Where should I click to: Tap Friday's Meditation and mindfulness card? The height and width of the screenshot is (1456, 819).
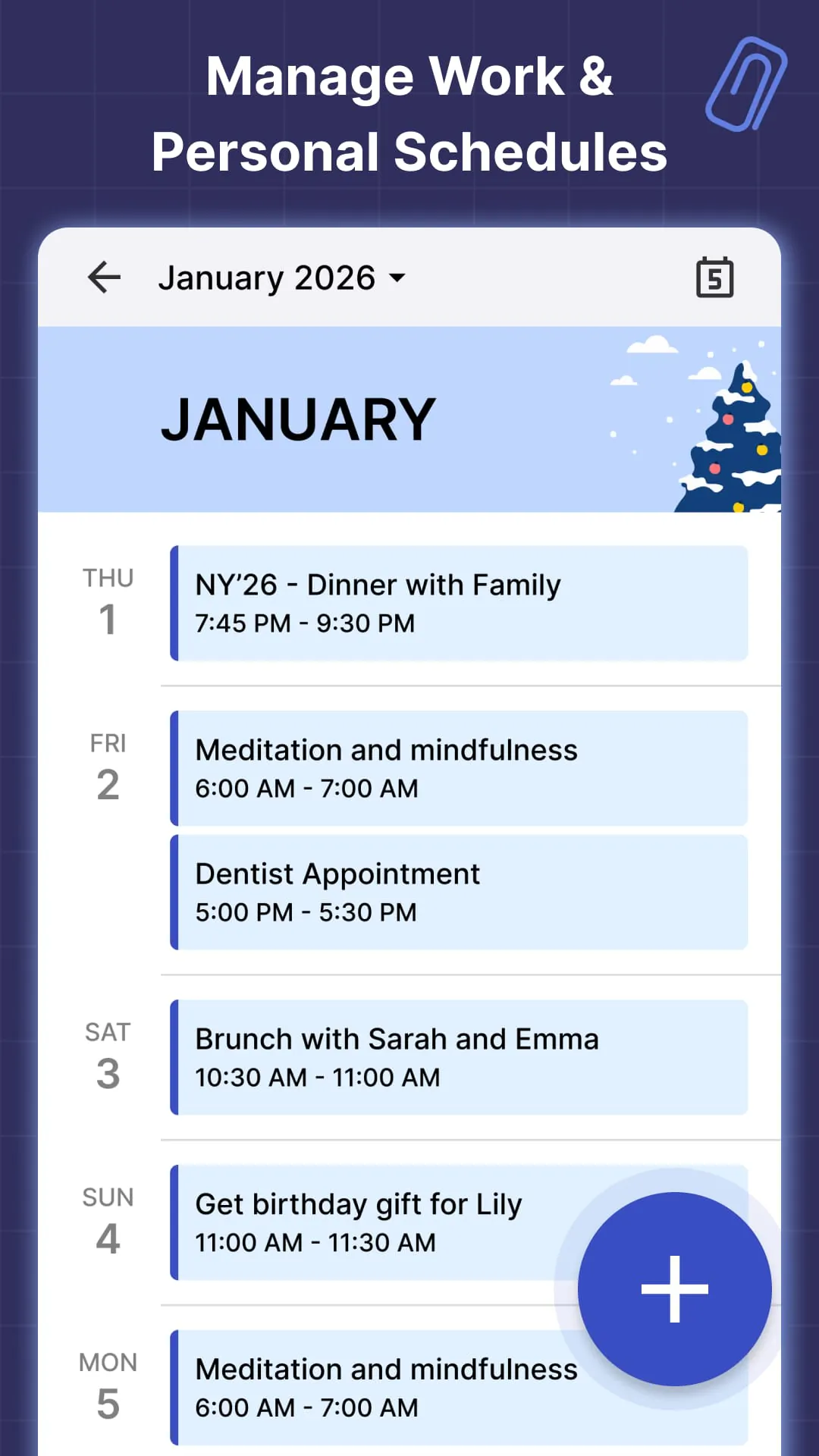pos(455,768)
